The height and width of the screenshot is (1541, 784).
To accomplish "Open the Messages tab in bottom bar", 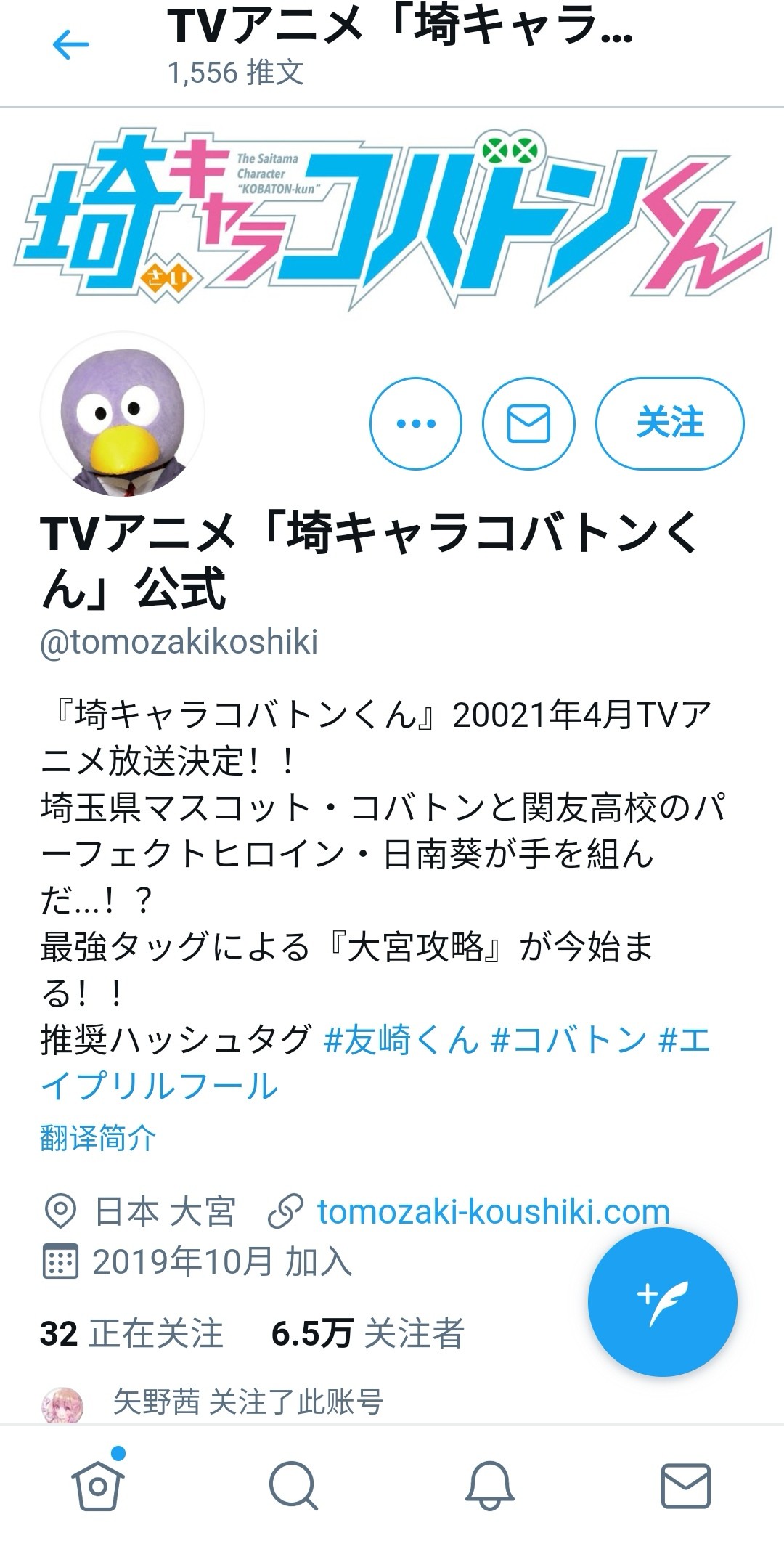I will click(685, 1485).
